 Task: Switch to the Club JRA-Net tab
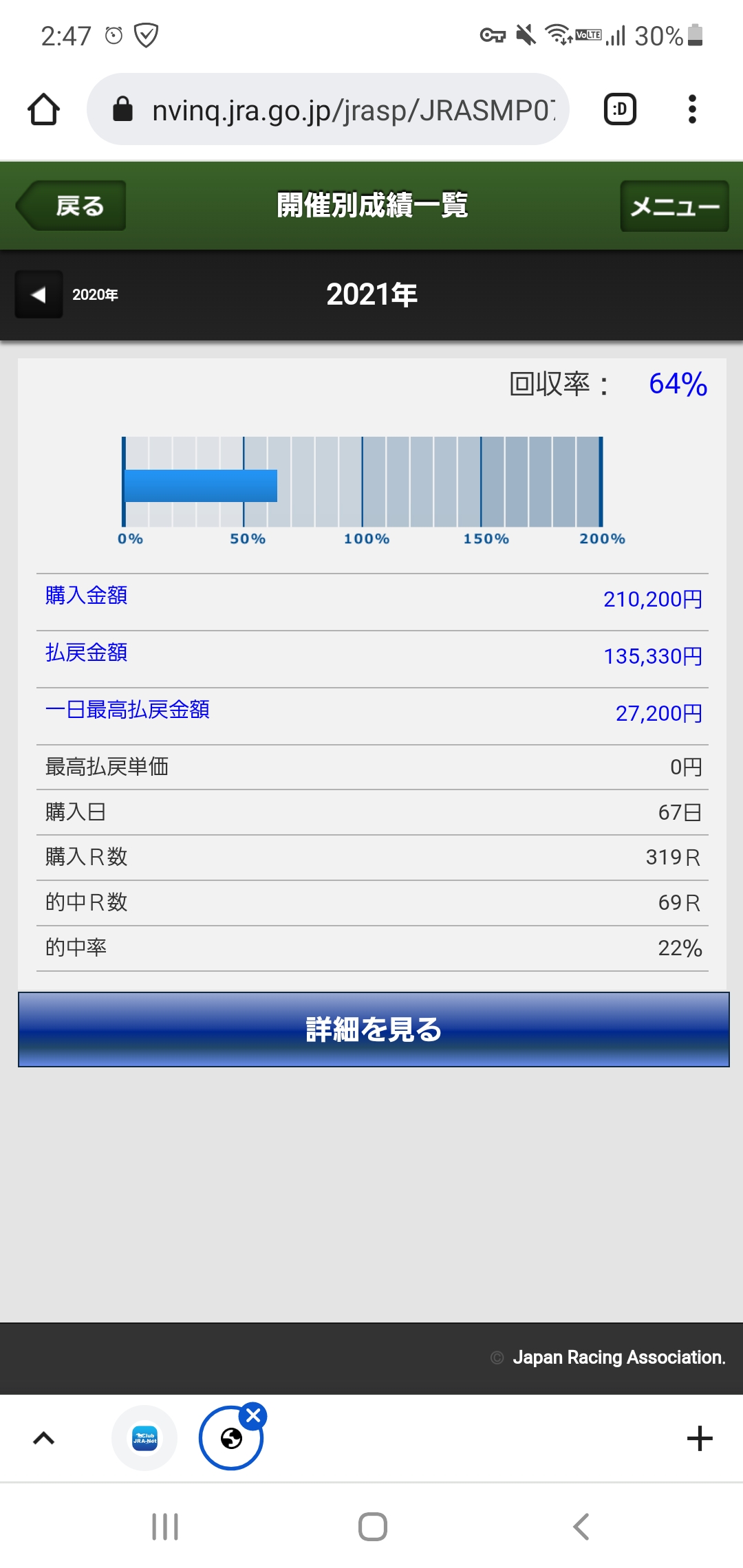click(144, 1438)
